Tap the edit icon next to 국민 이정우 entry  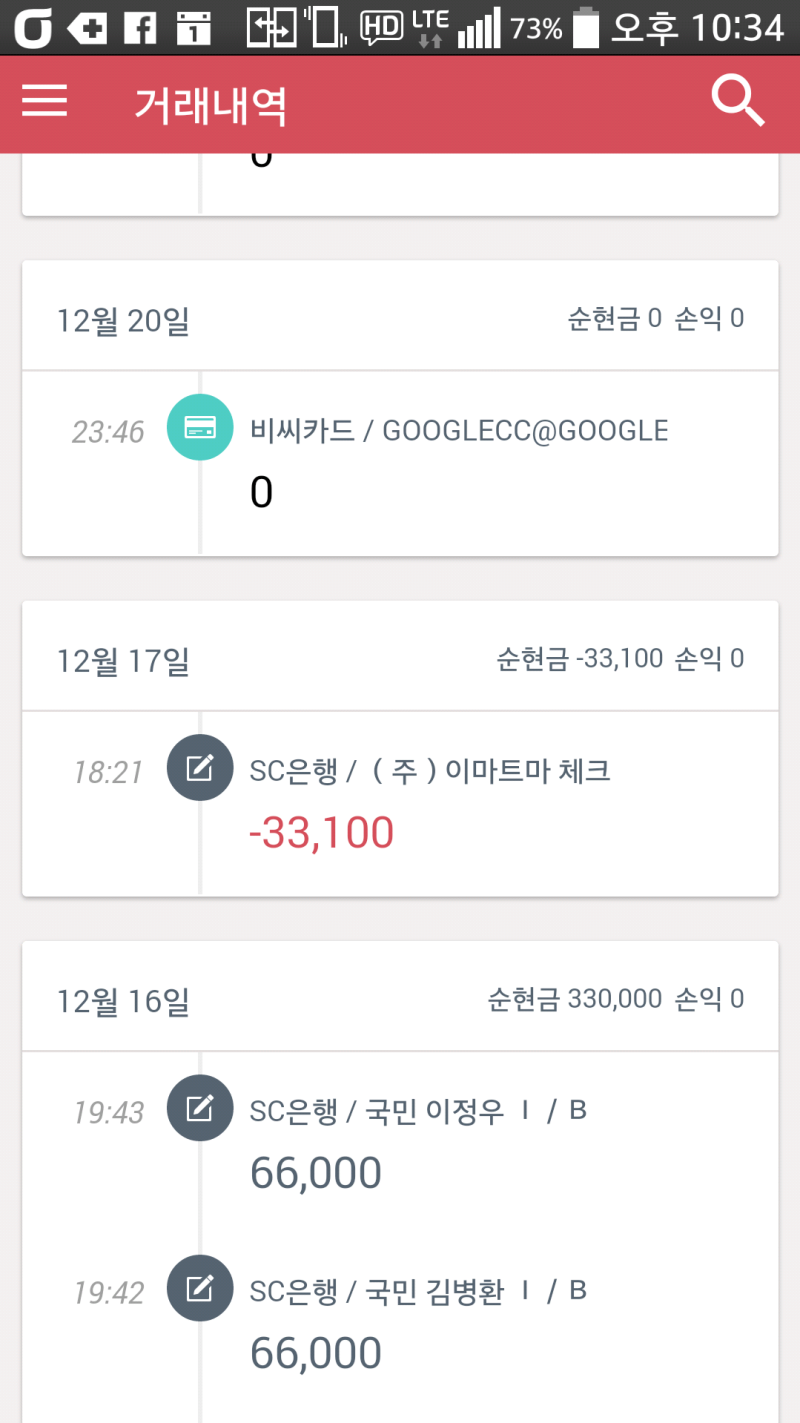[200, 1108]
